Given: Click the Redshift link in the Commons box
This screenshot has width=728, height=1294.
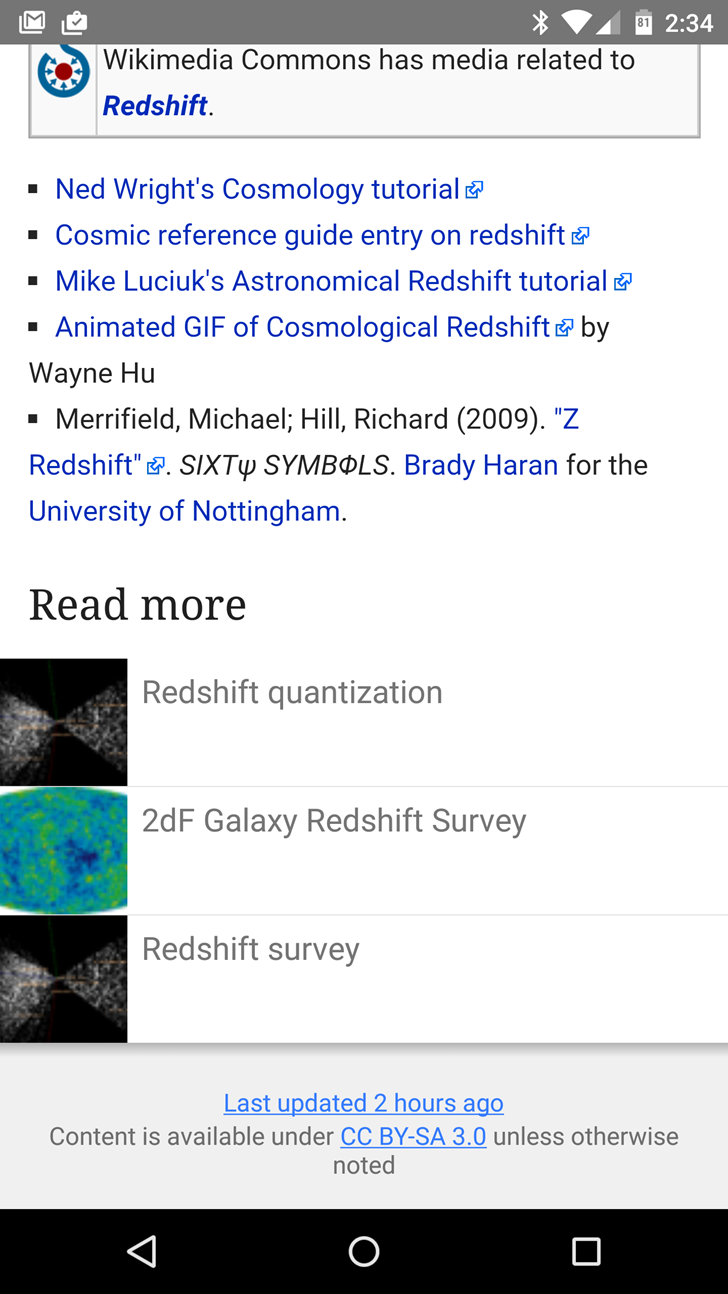Looking at the screenshot, I should [x=155, y=104].
